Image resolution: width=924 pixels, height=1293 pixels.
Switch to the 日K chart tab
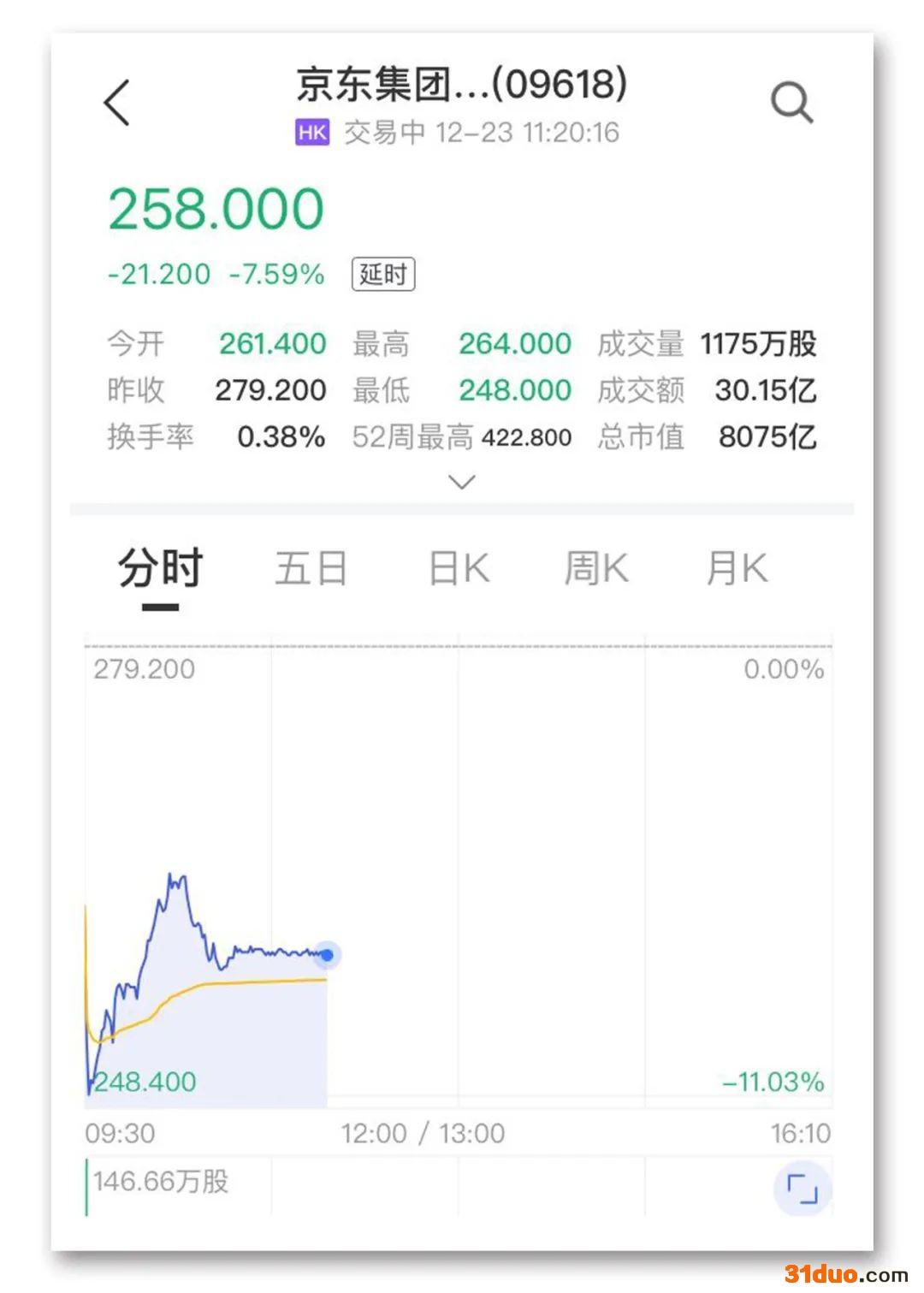point(459,569)
